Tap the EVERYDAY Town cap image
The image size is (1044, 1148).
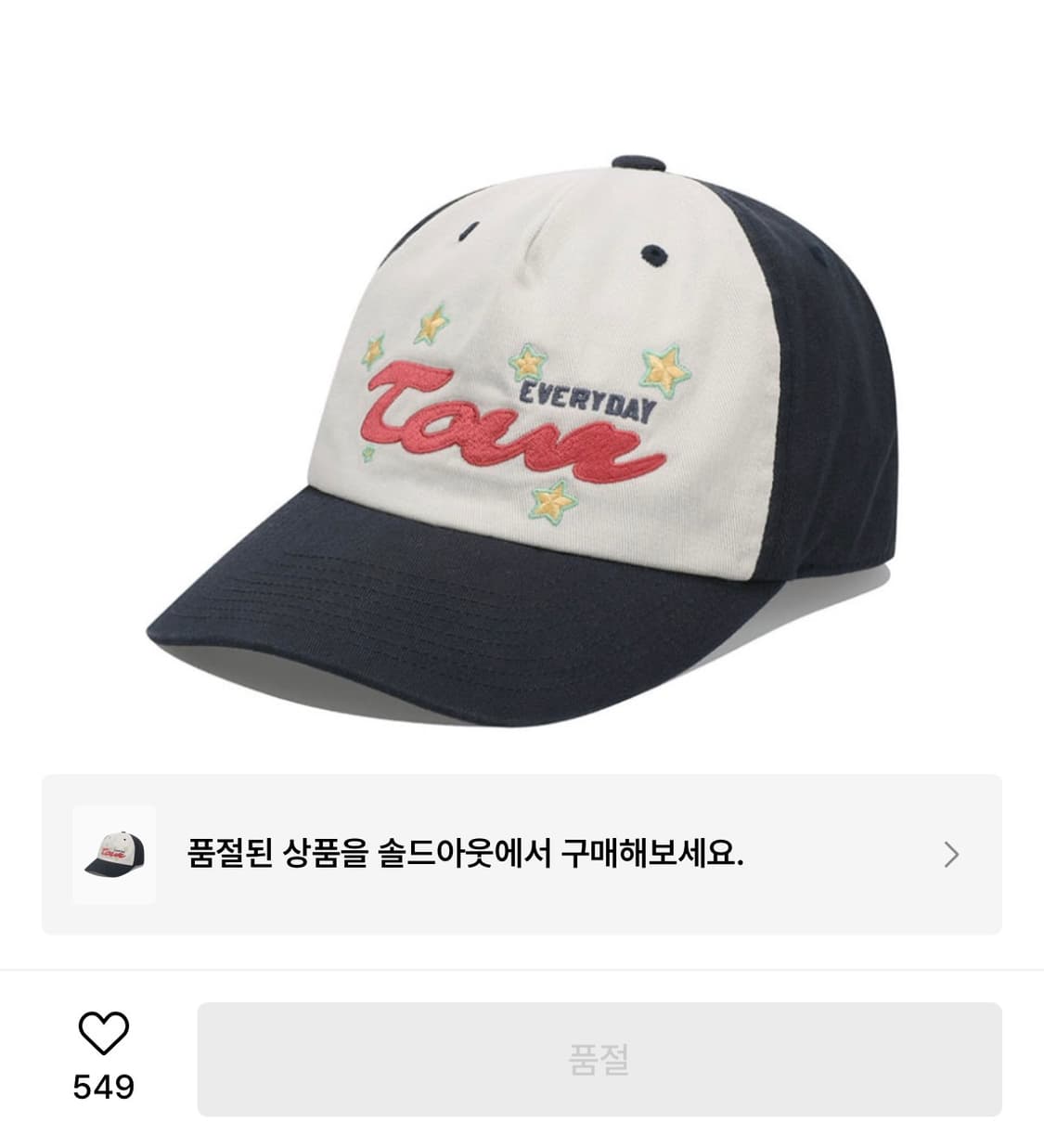click(x=520, y=418)
